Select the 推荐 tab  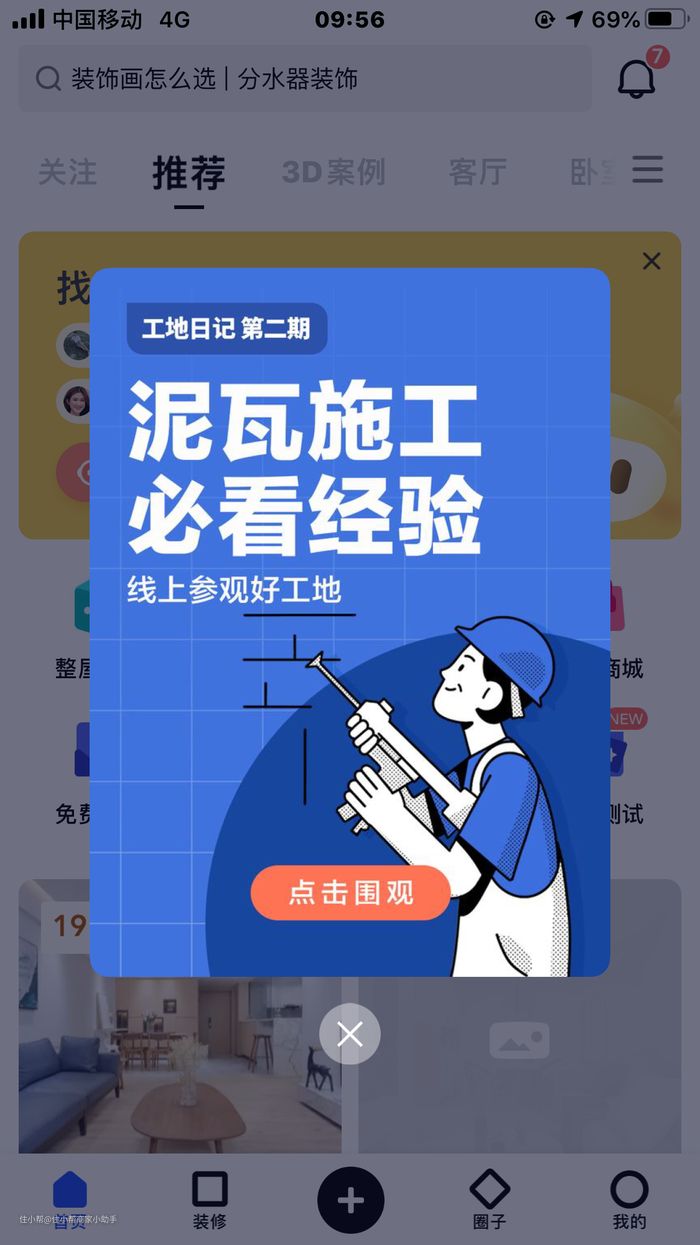(x=189, y=173)
